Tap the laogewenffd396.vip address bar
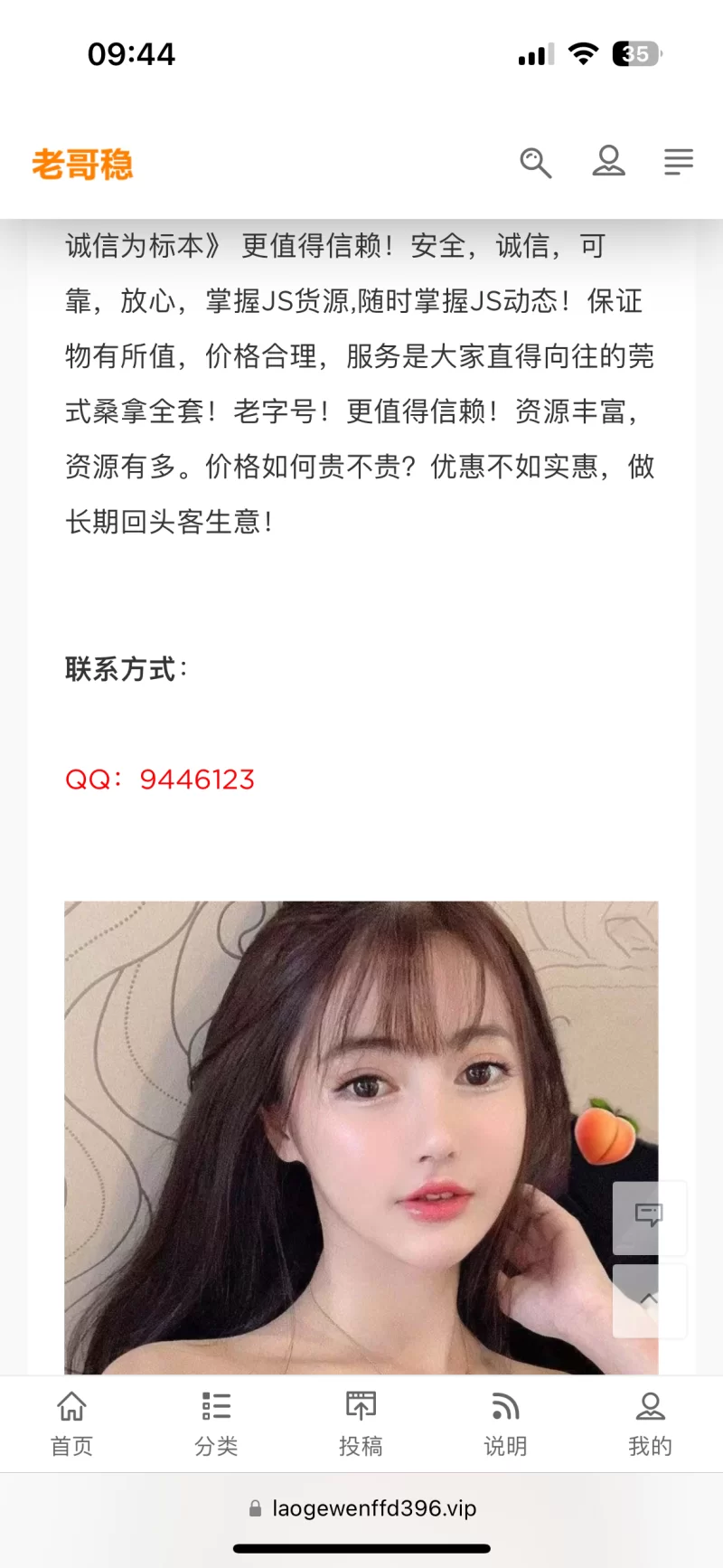 pyautogui.click(x=361, y=1508)
